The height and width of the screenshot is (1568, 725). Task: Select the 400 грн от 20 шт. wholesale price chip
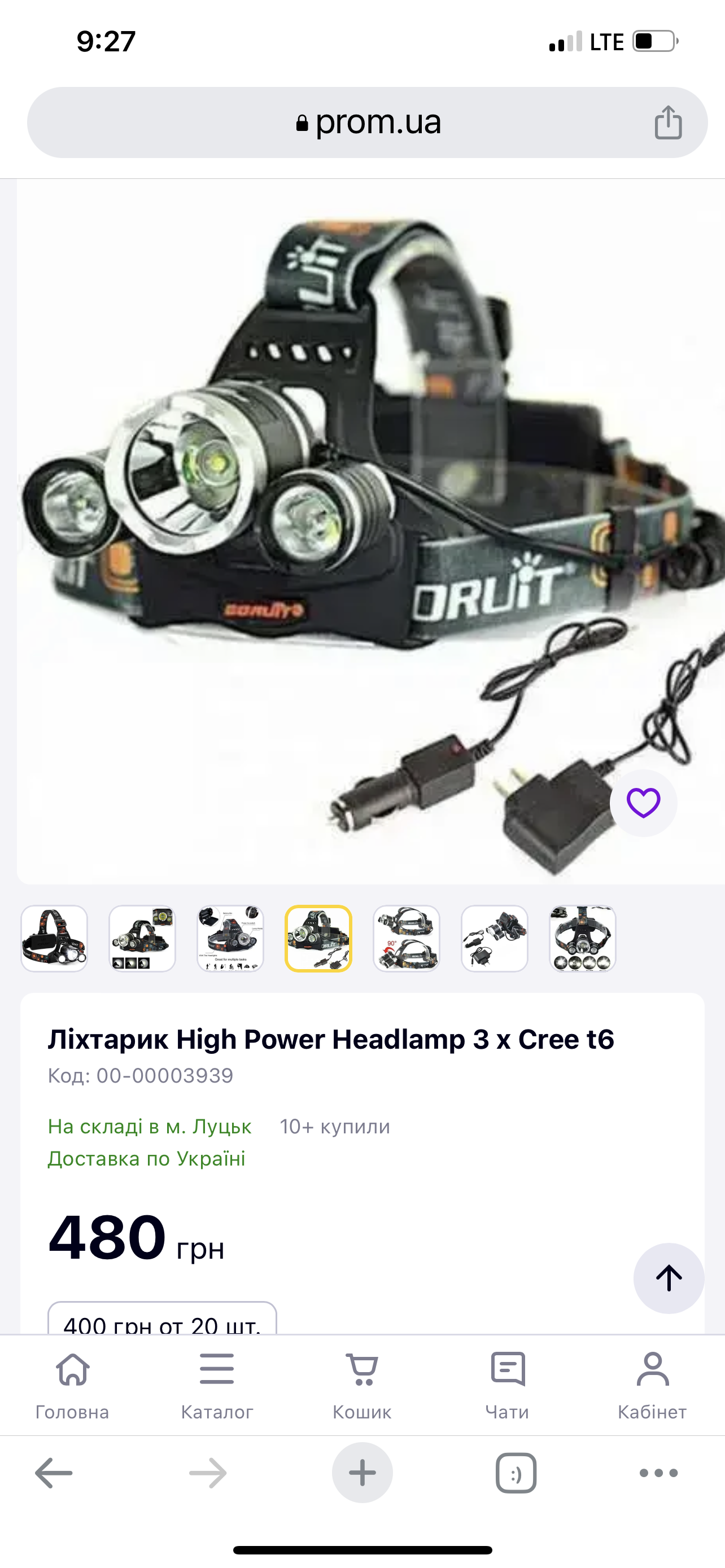[162, 1319]
